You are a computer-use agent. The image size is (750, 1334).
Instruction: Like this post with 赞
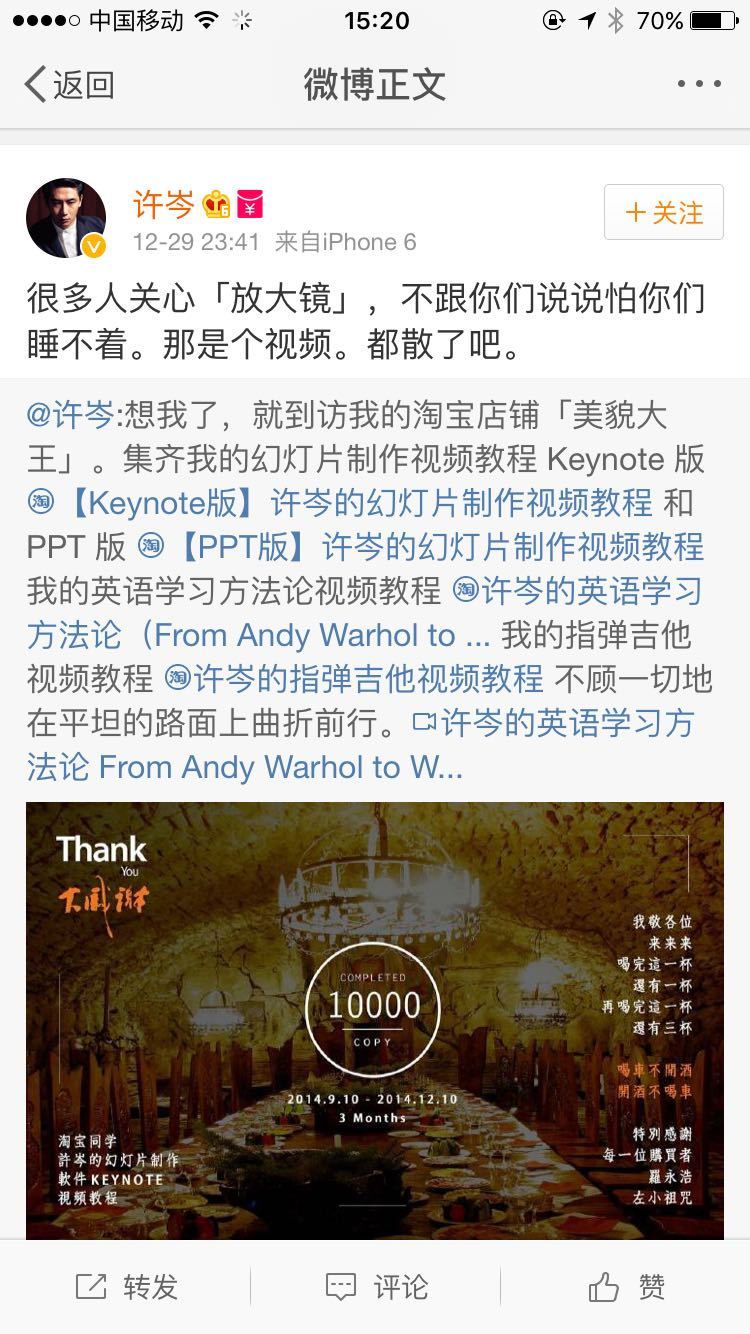[626, 1287]
